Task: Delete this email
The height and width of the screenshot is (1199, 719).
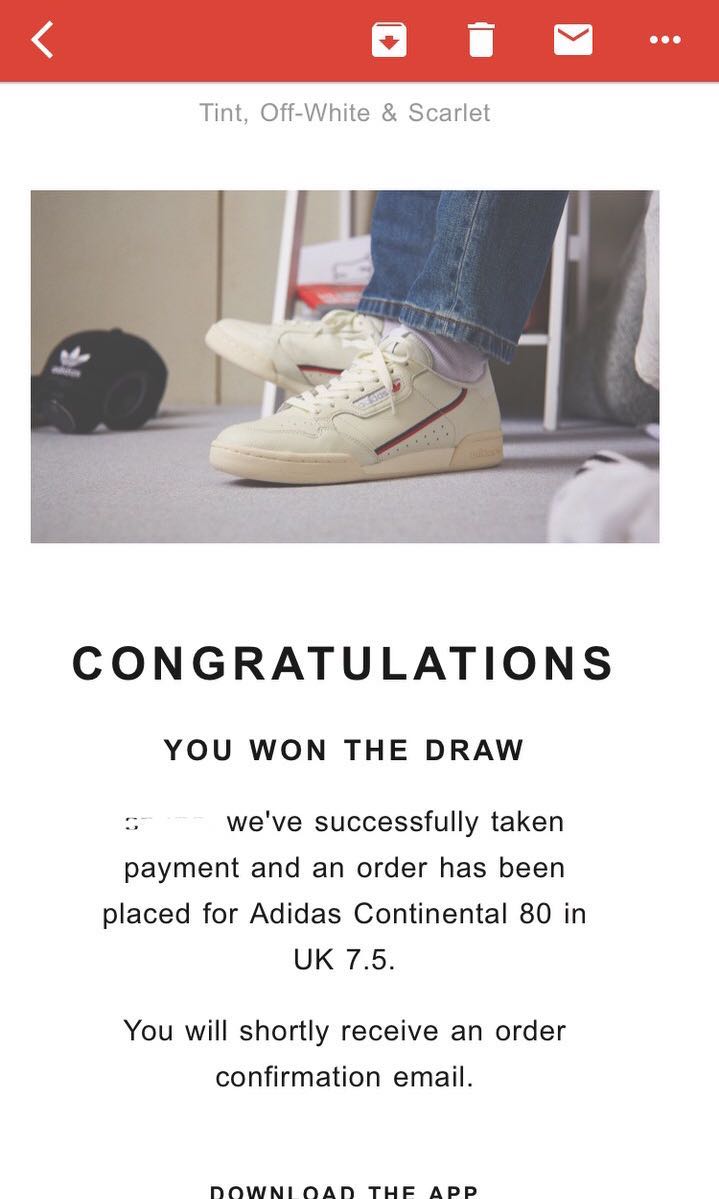Action: [x=481, y=40]
